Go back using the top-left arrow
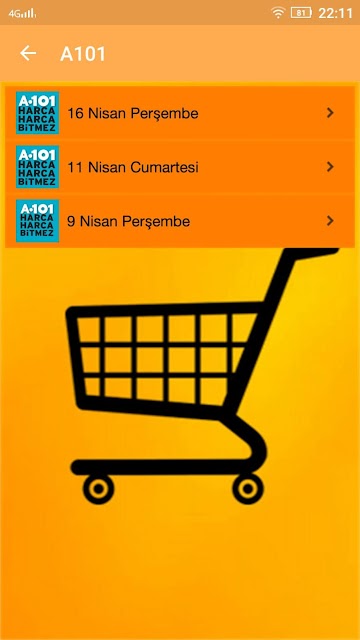 (x=28, y=53)
